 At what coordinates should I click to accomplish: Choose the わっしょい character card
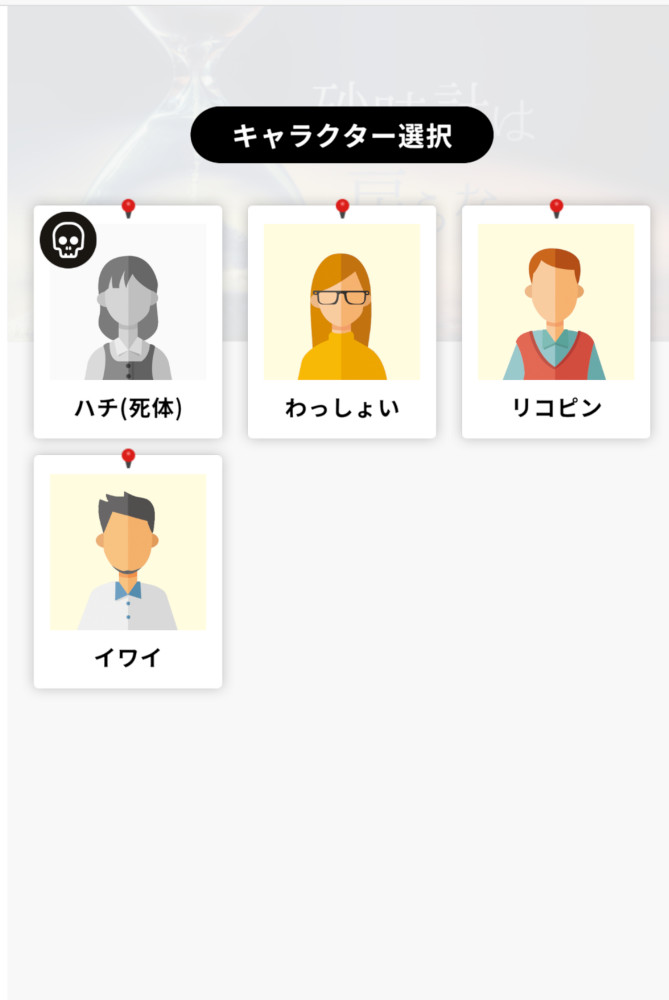point(342,322)
